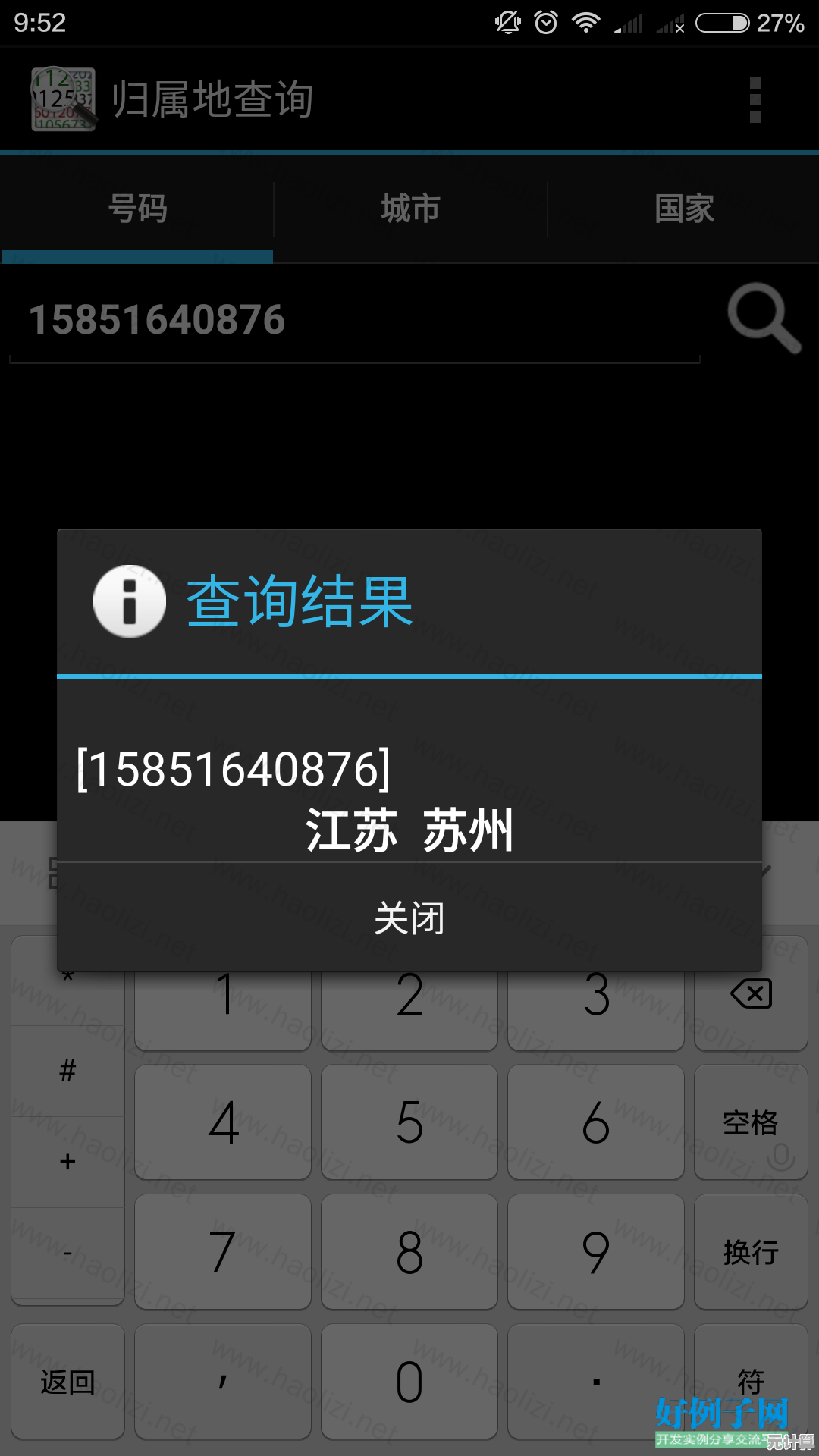The width and height of the screenshot is (819, 1456).
Task: Switch to the 国家 tab
Action: click(684, 209)
